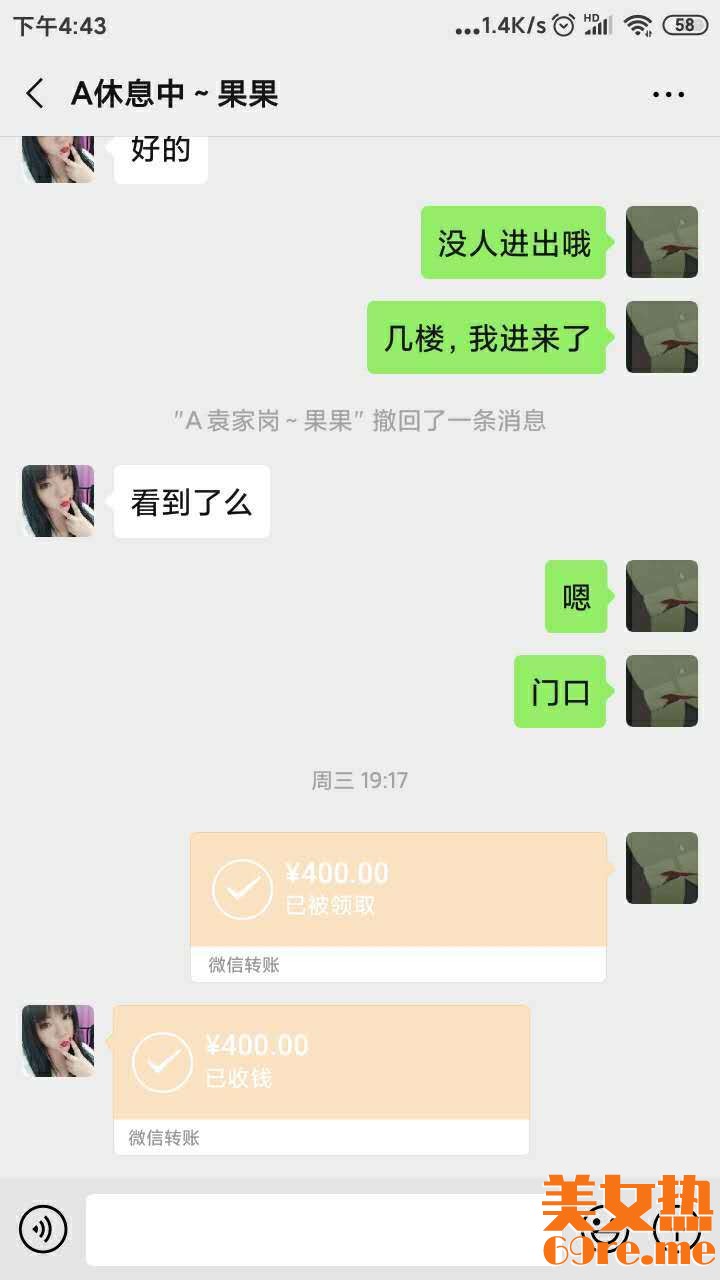Go back from the 果果 chat

[x=35, y=94]
